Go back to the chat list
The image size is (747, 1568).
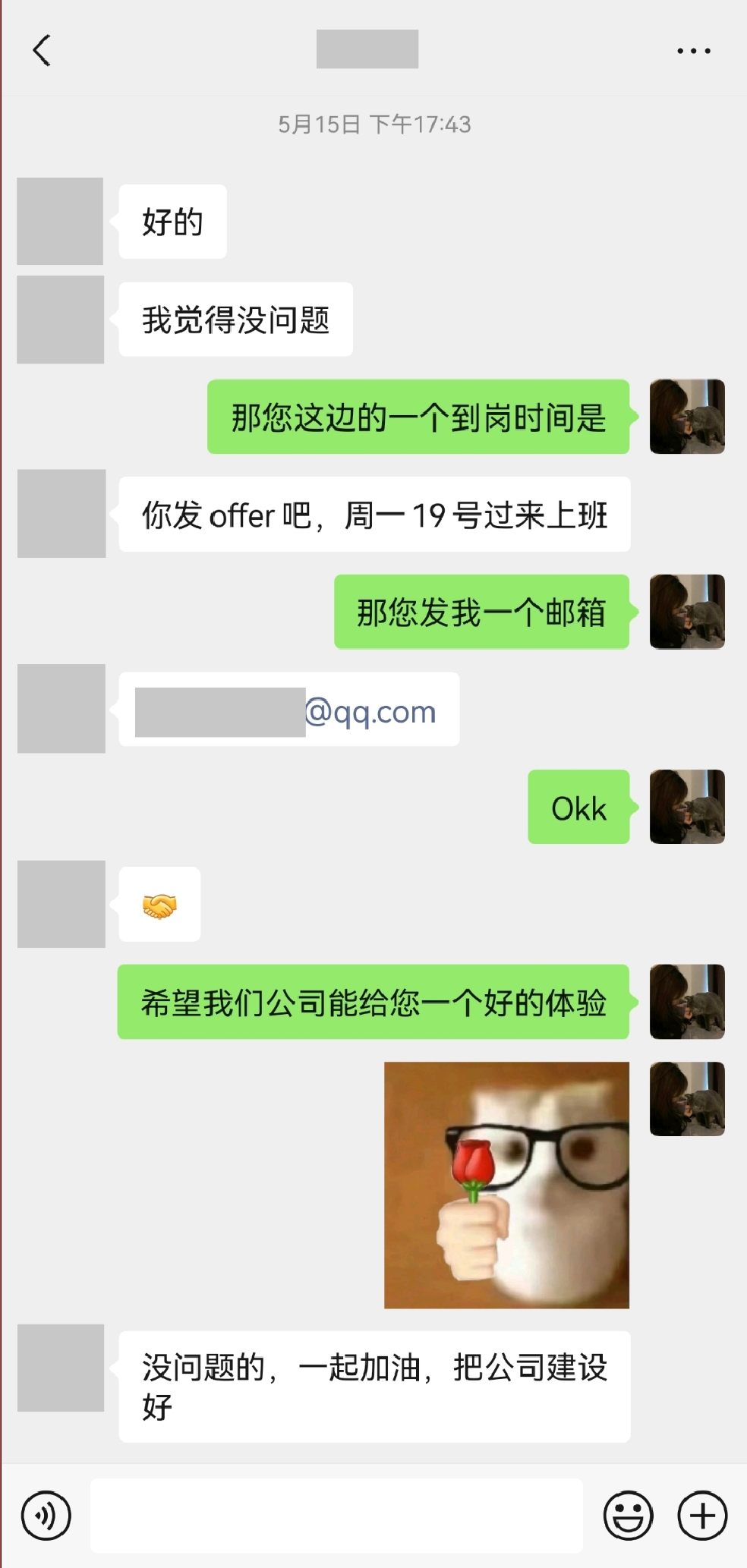[43, 51]
